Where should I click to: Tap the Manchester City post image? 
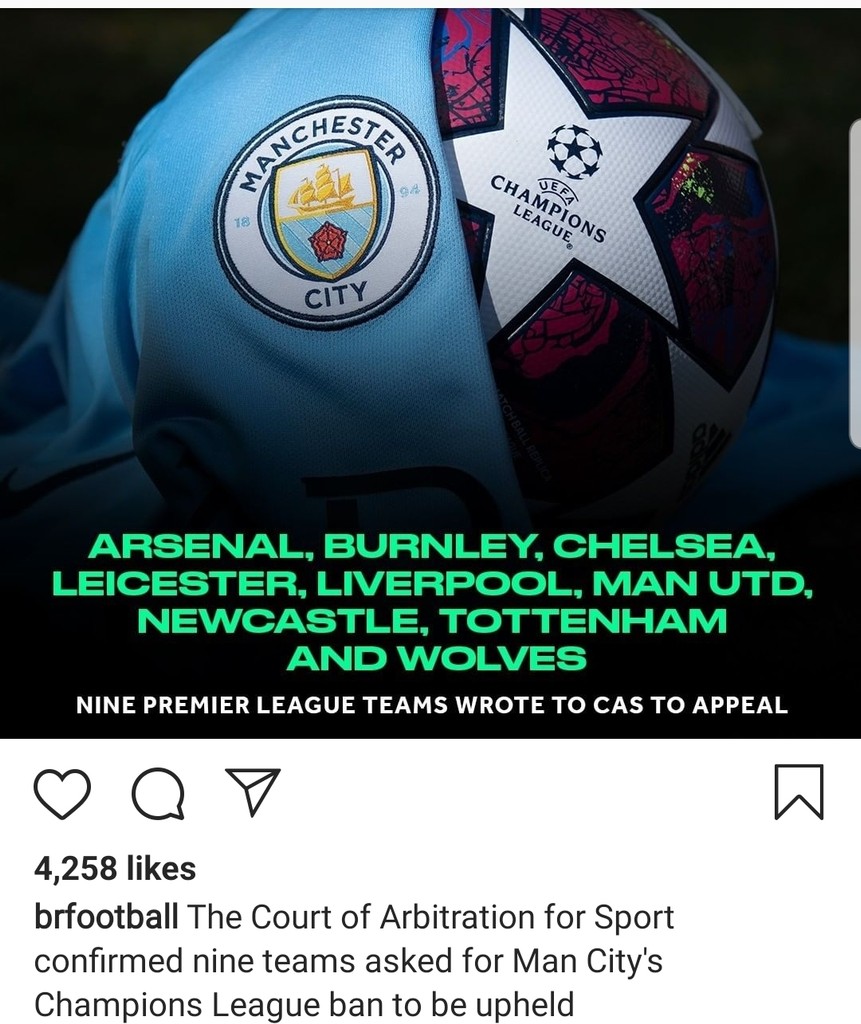430,300
